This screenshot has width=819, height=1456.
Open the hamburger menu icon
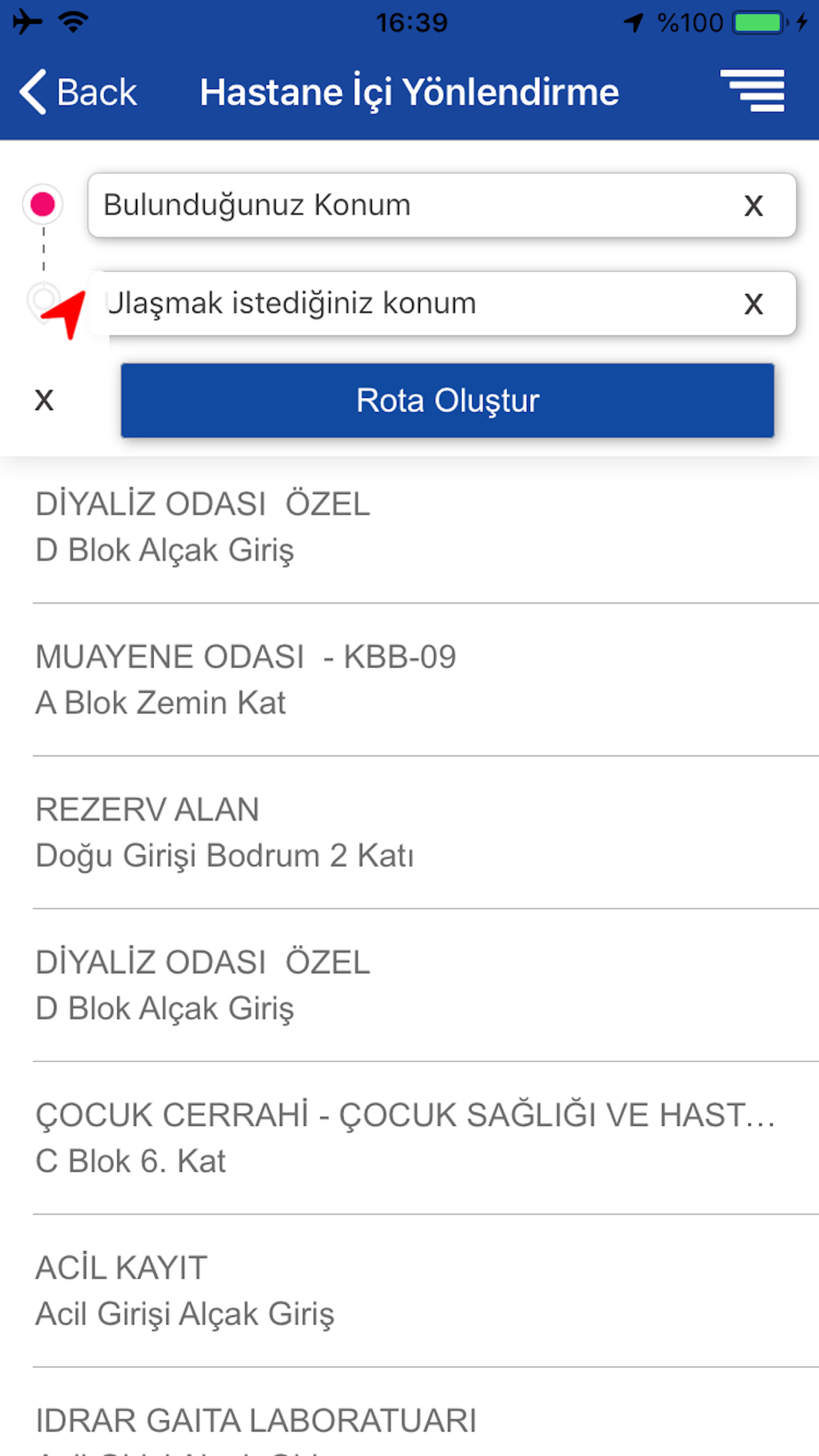click(753, 90)
